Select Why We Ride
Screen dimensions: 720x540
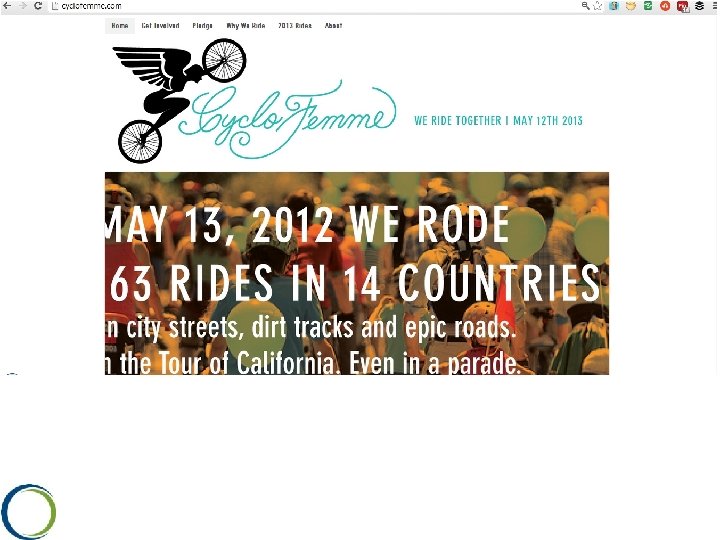pos(246,26)
